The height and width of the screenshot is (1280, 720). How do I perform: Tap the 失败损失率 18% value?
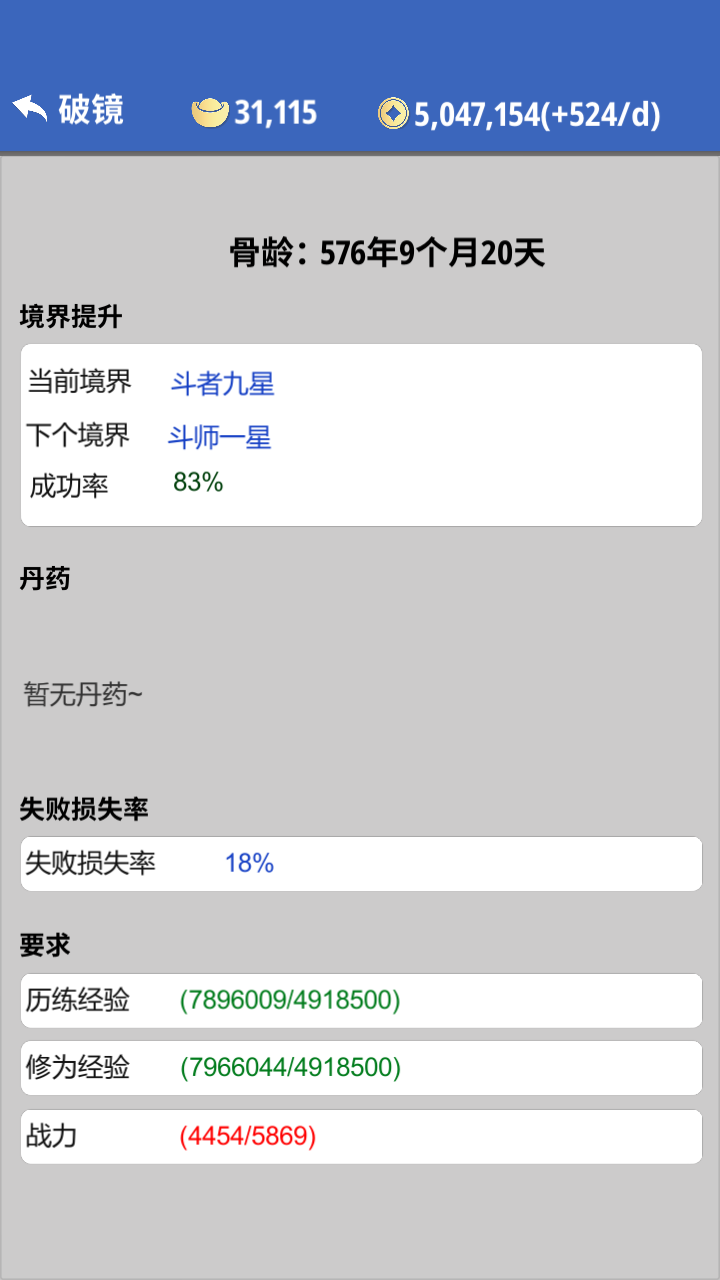[252, 862]
